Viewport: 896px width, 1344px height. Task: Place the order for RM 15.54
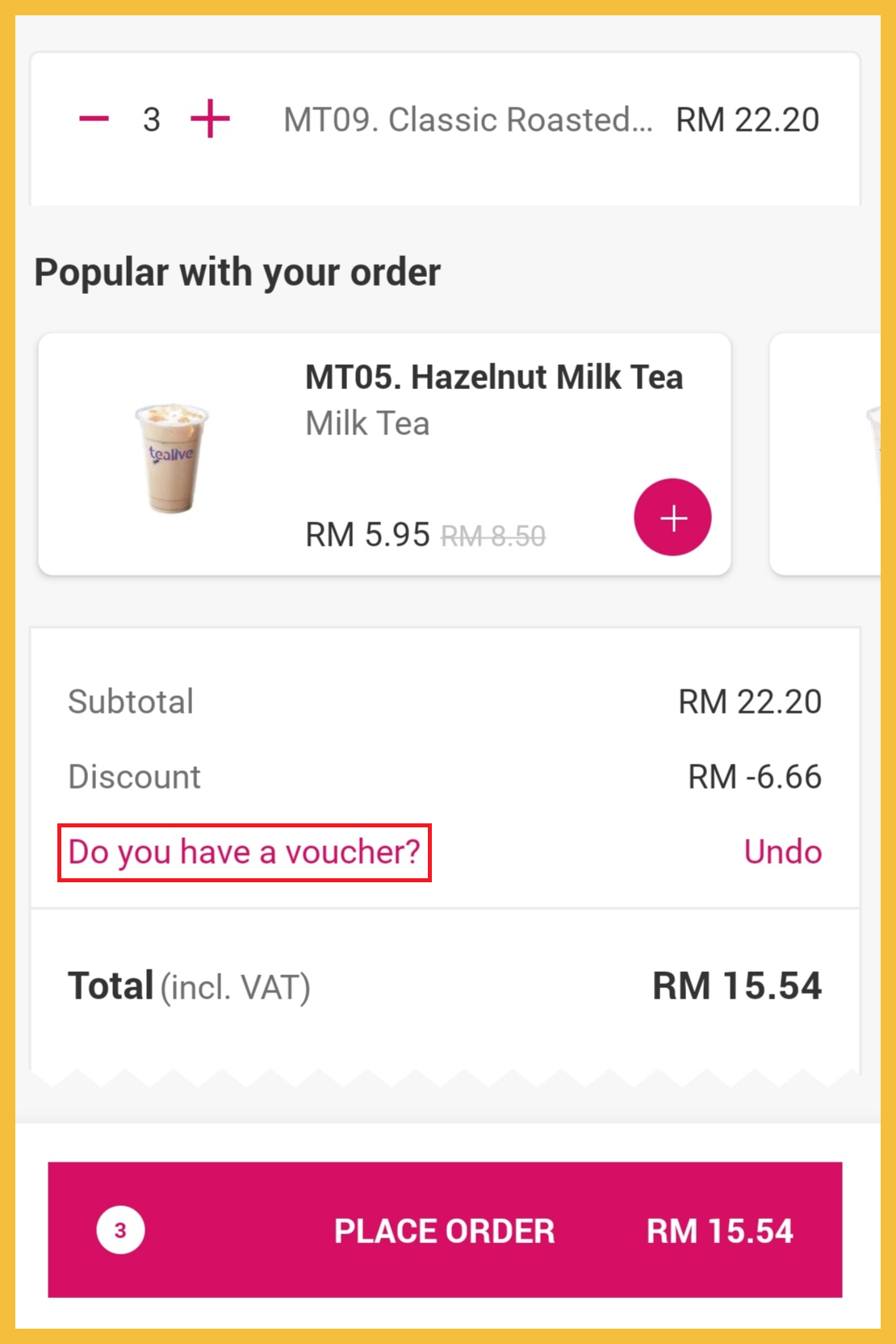(x=445, y=1230)
